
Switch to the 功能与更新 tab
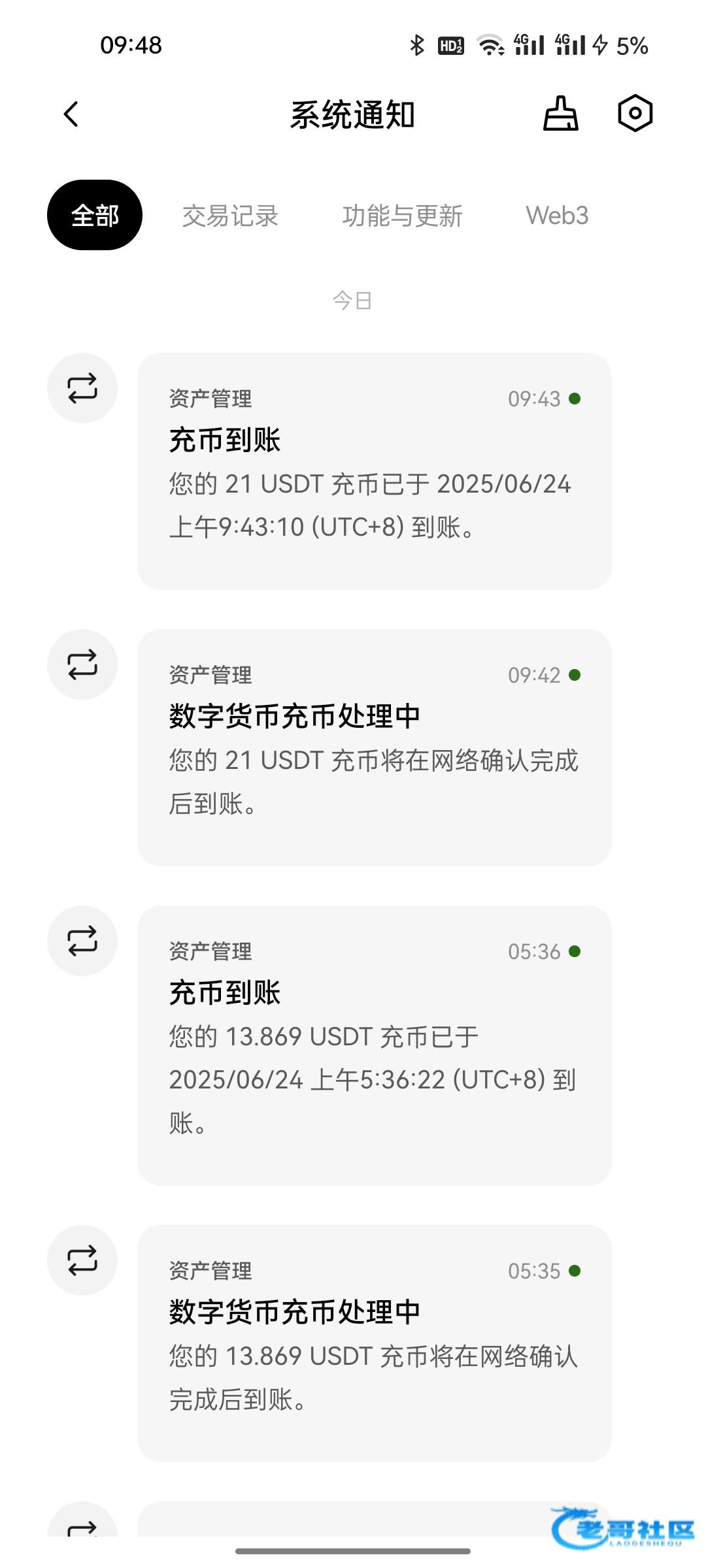click(x=402, y=216)
